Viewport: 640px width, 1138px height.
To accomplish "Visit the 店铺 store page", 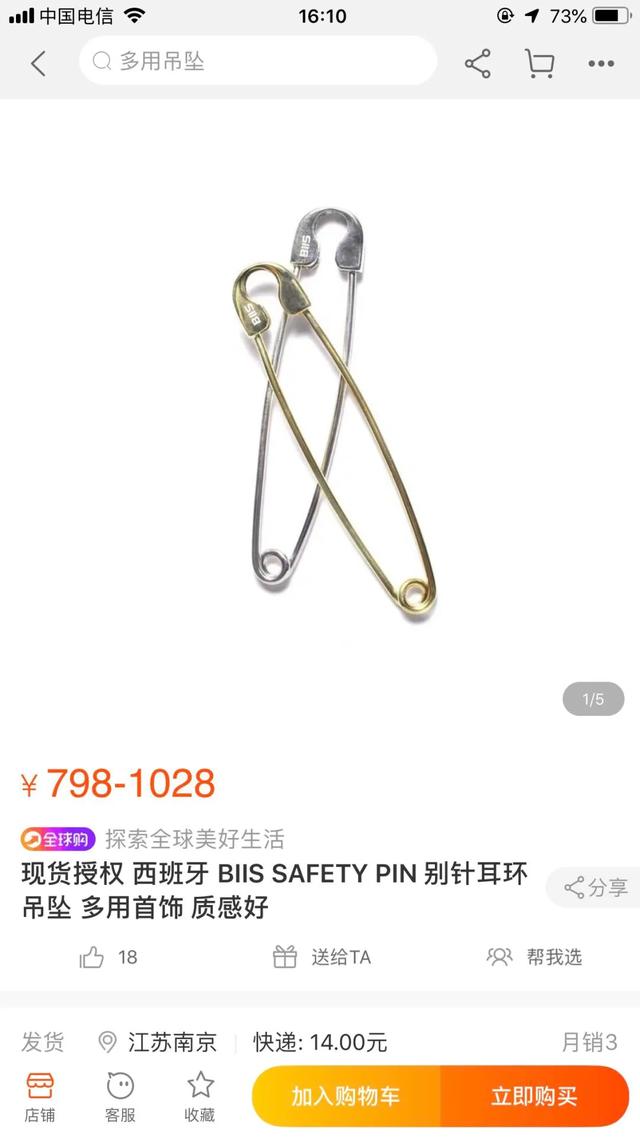I will point(39,1097).
